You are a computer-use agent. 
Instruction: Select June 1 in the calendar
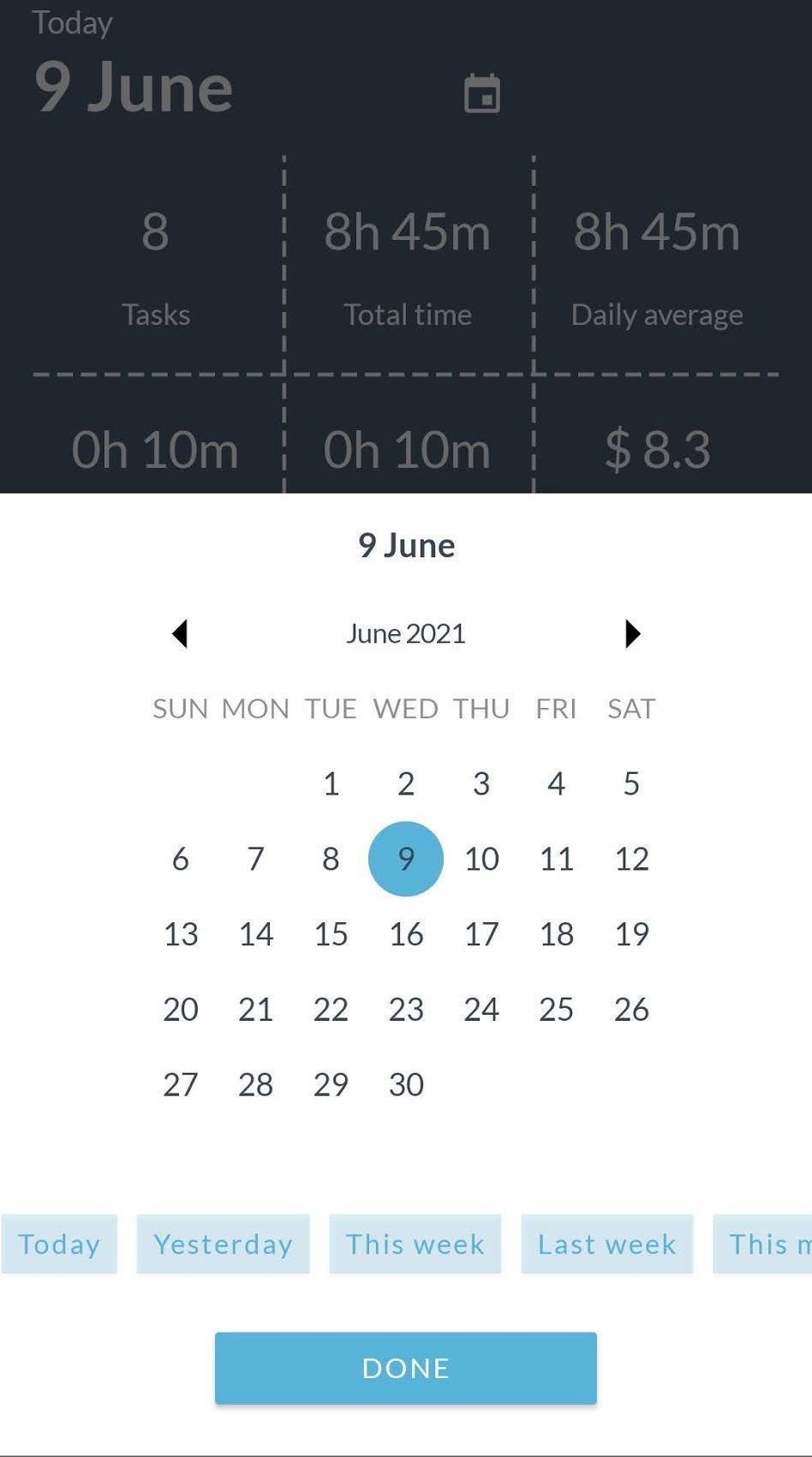point(331,783)
